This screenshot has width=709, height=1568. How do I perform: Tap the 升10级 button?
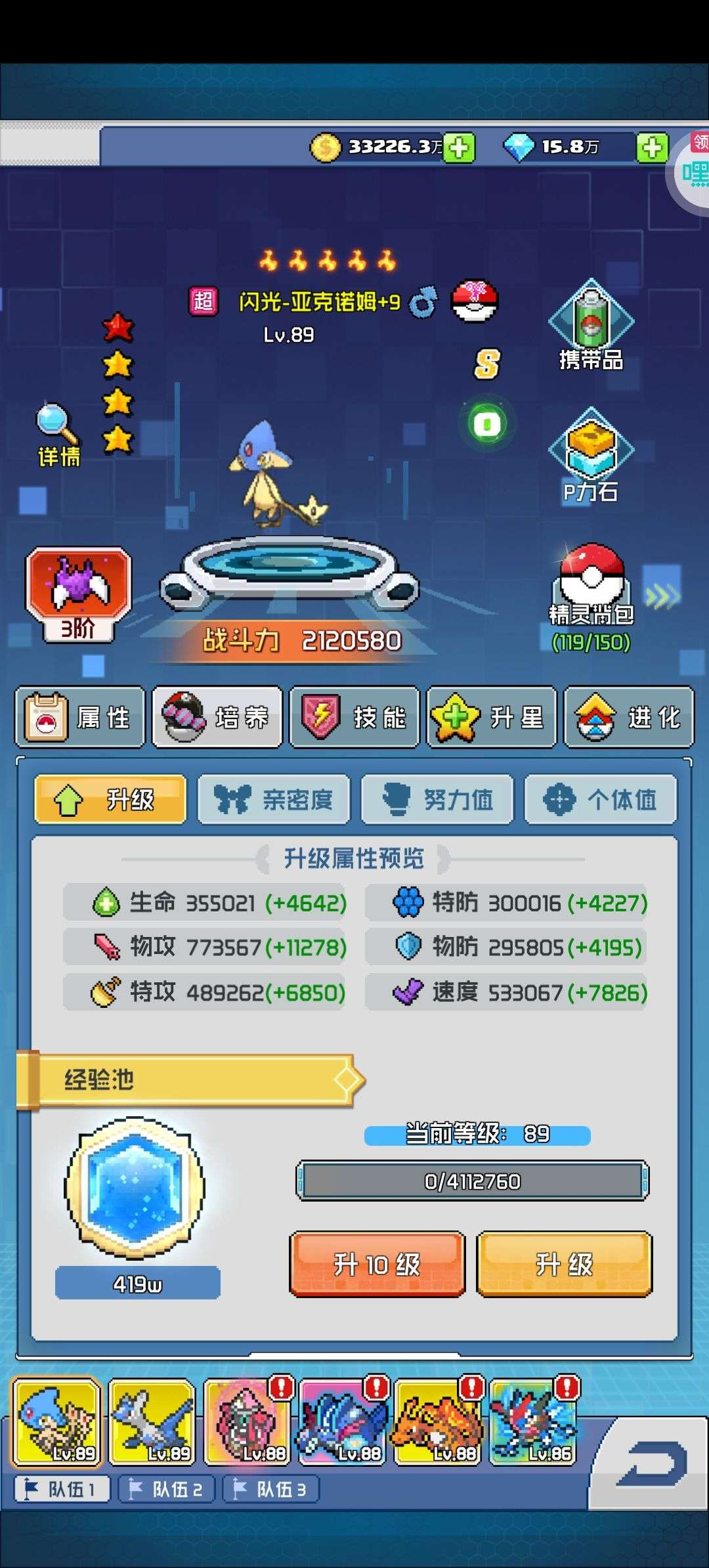[x=377, y=1264]
